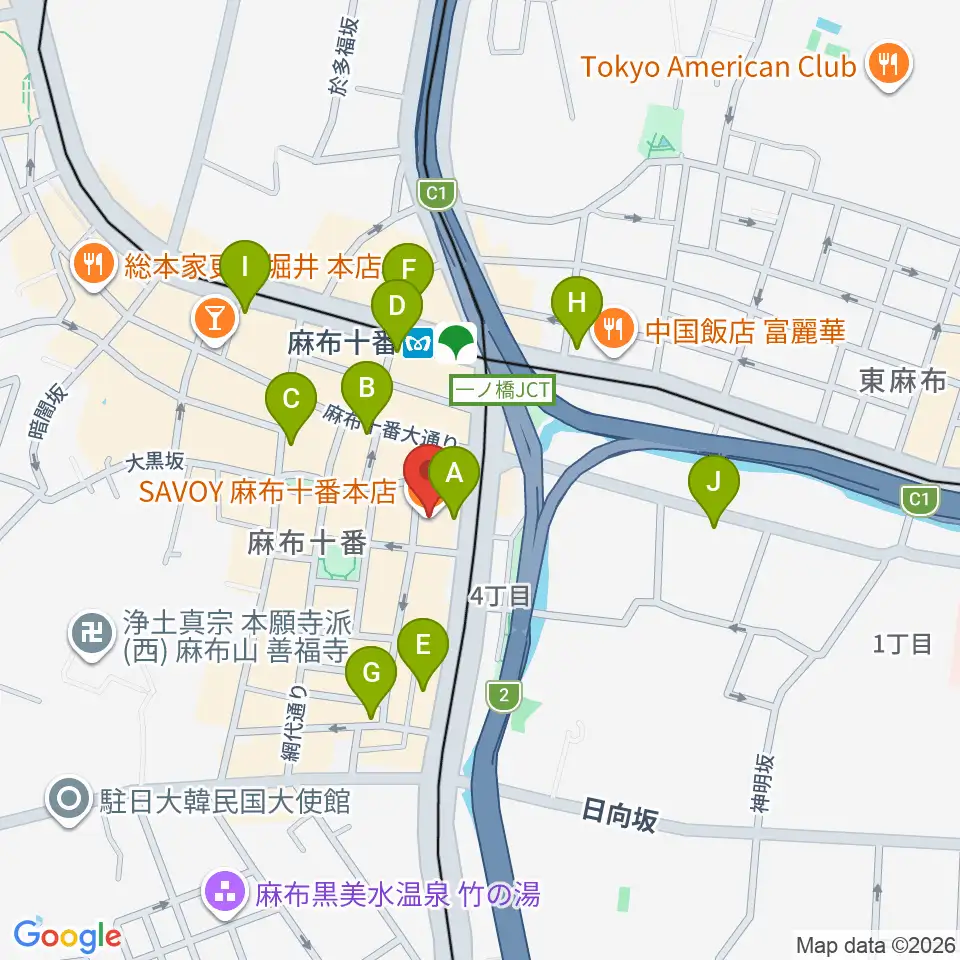Viewport: 960px width, 960px height.
Task: Open the 麻布黒美水温泉 竹の湯 place pin
Action: (x=226, y=894)
